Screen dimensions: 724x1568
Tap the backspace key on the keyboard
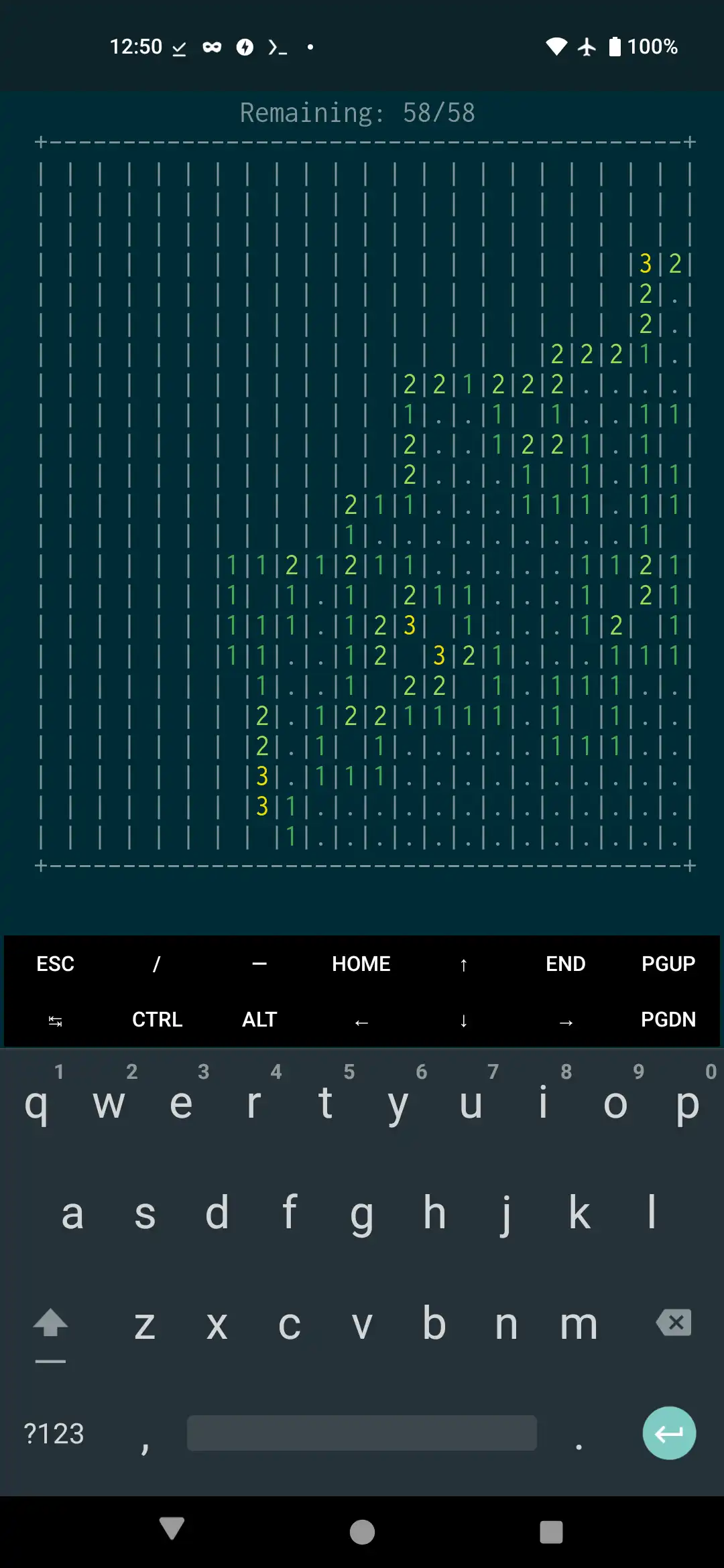[x=674, y=1323]
